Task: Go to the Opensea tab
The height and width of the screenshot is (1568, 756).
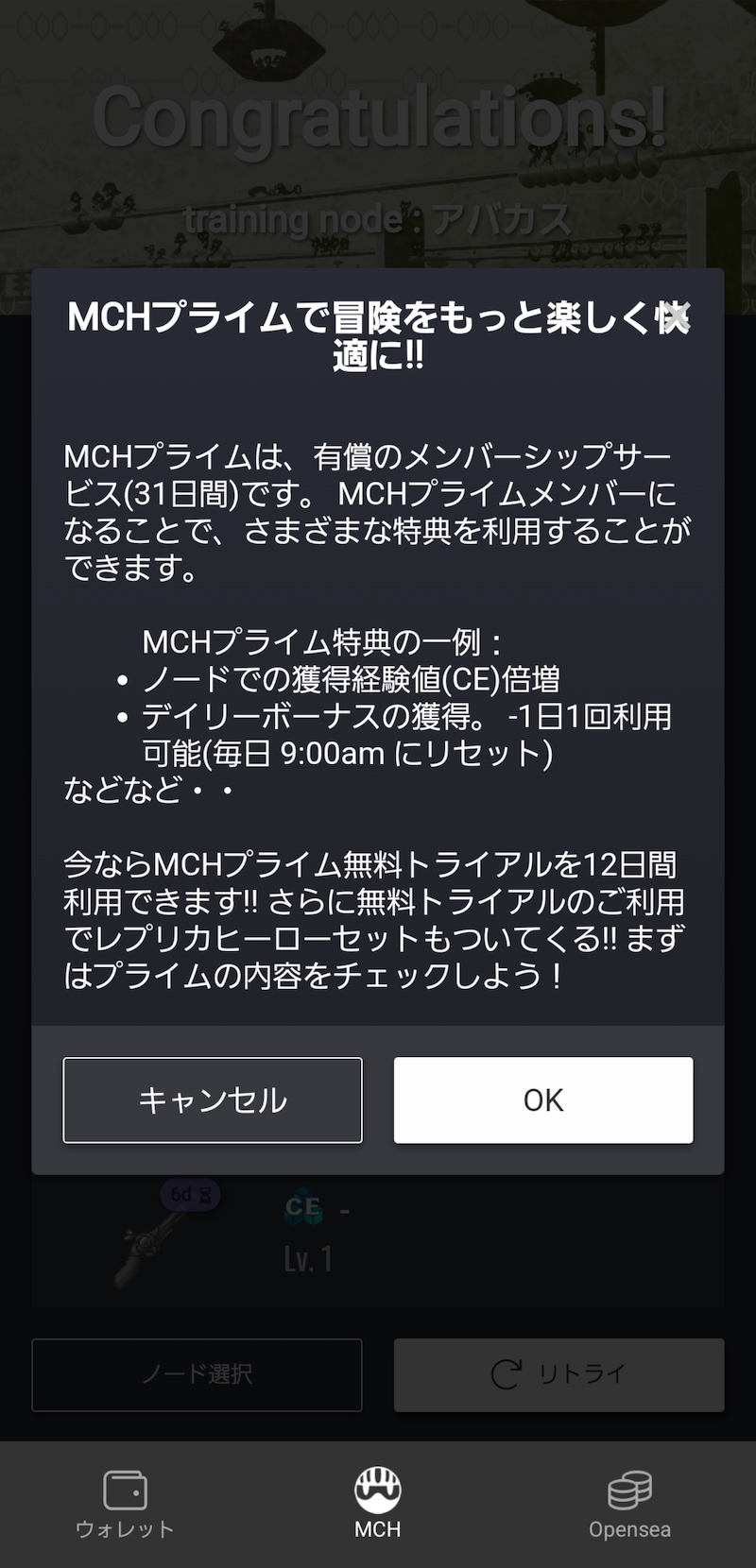Action: [x=629, y=1505]
